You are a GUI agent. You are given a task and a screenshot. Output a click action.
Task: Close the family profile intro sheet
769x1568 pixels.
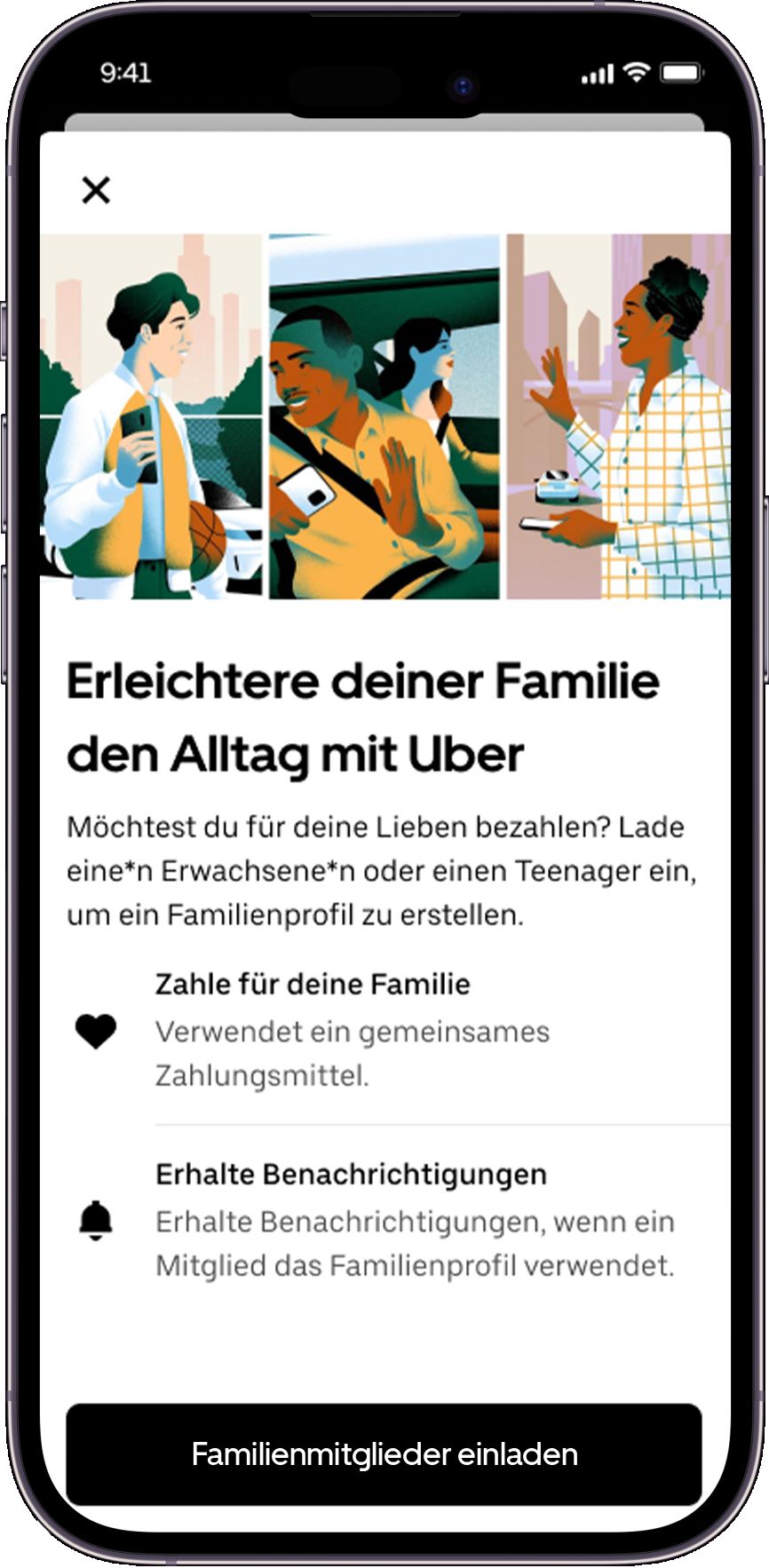pos(96,190)
